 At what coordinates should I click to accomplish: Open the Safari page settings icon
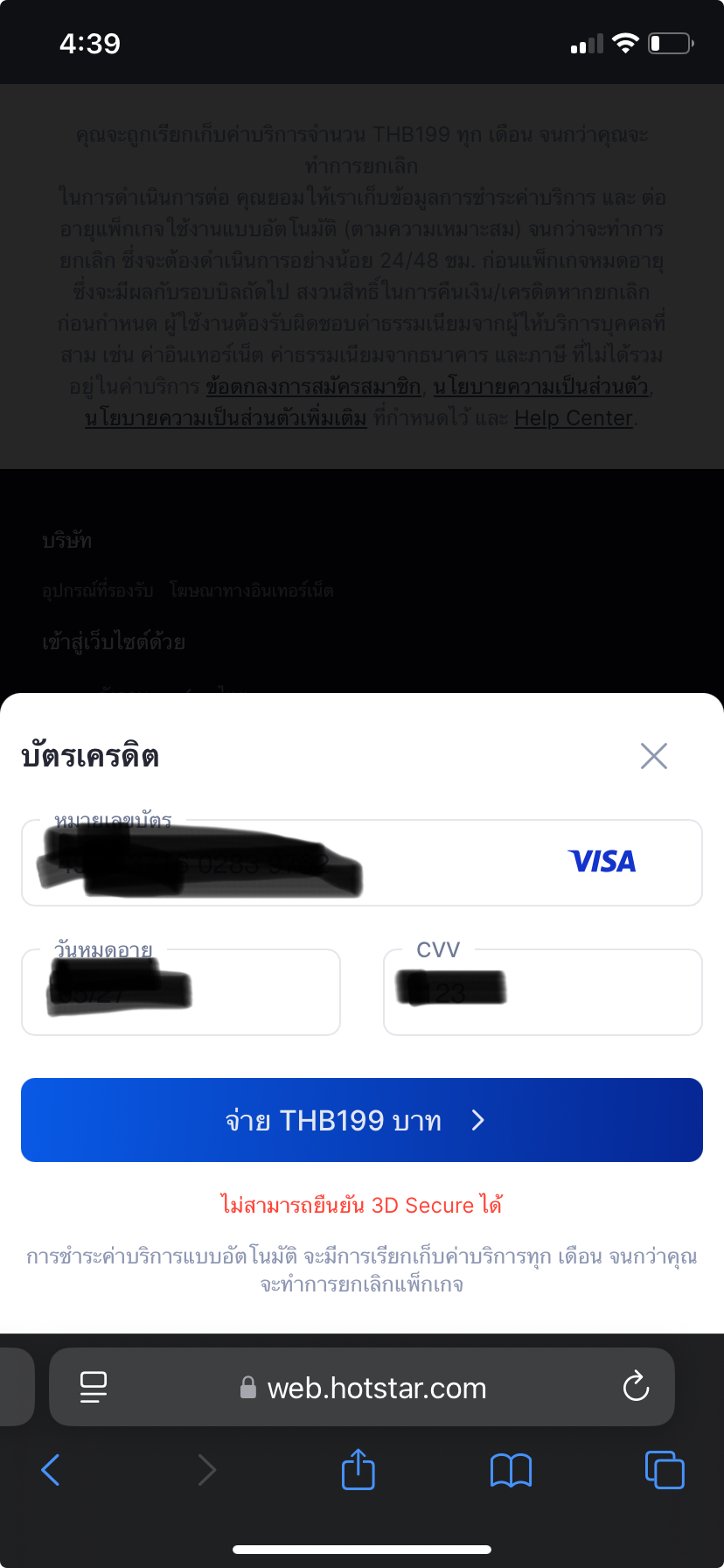pyautogui.click(x=94, y=1387)
